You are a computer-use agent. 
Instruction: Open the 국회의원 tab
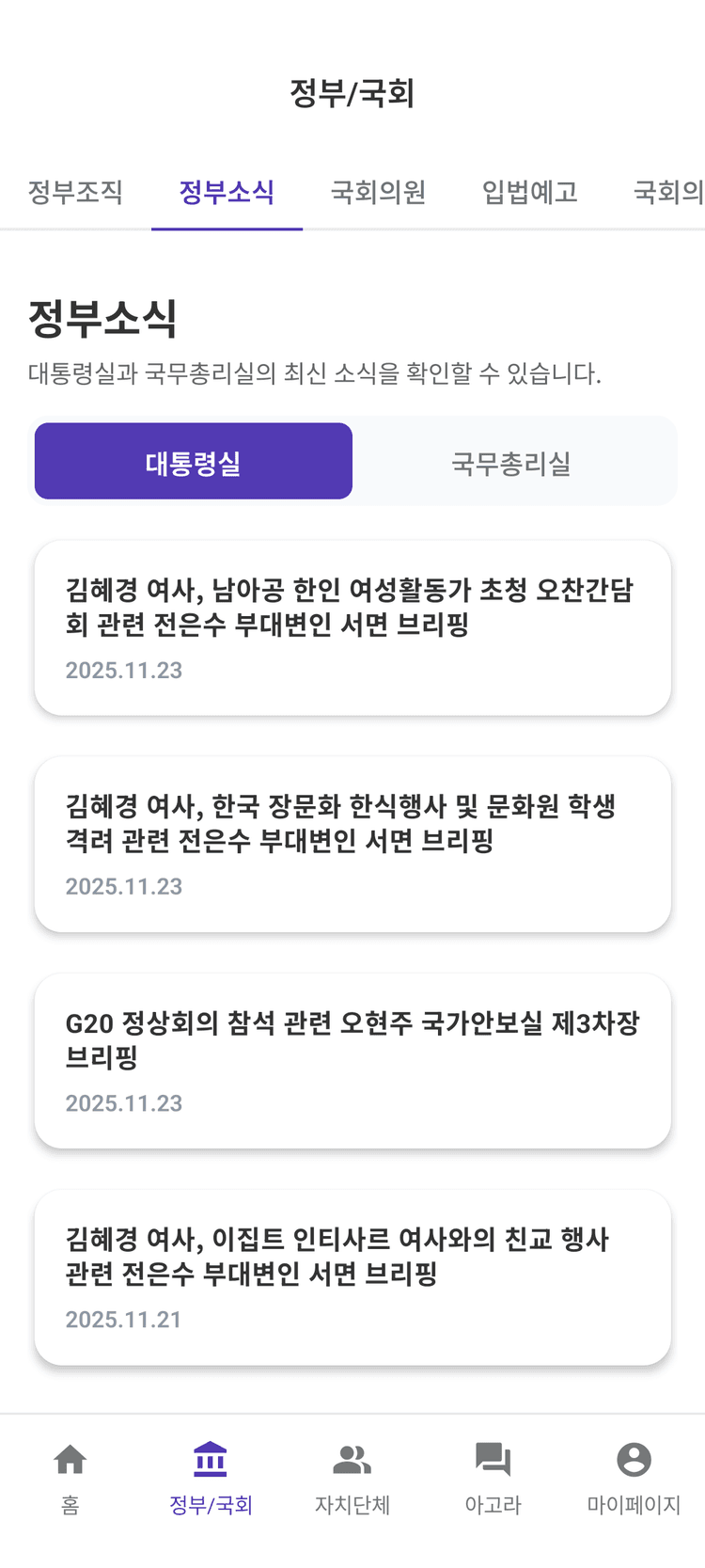(x=378, y=192)
